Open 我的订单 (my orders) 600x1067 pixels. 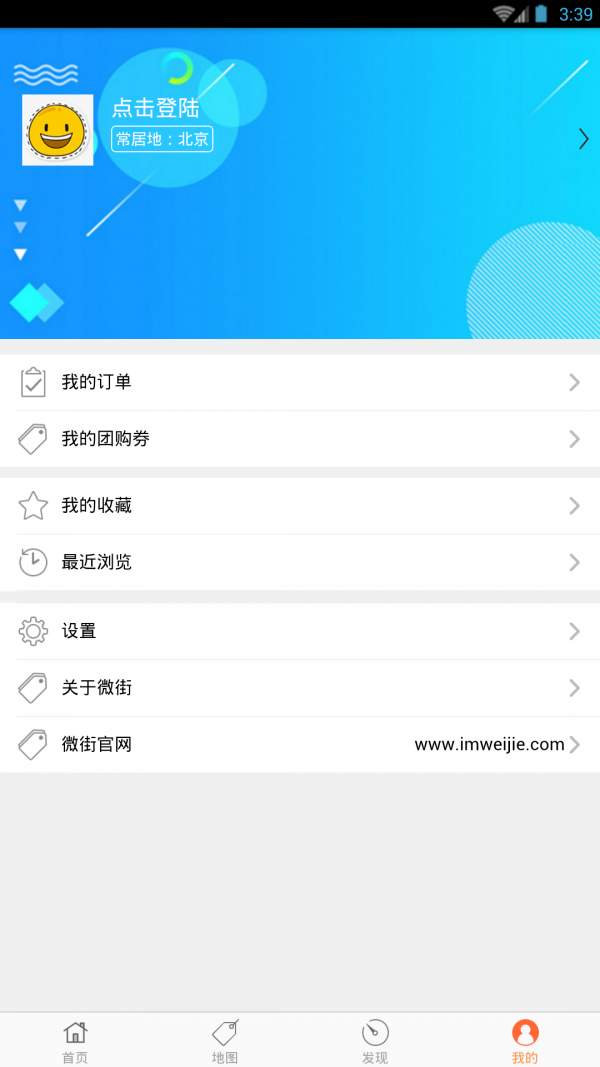click(x=300, y=382)
